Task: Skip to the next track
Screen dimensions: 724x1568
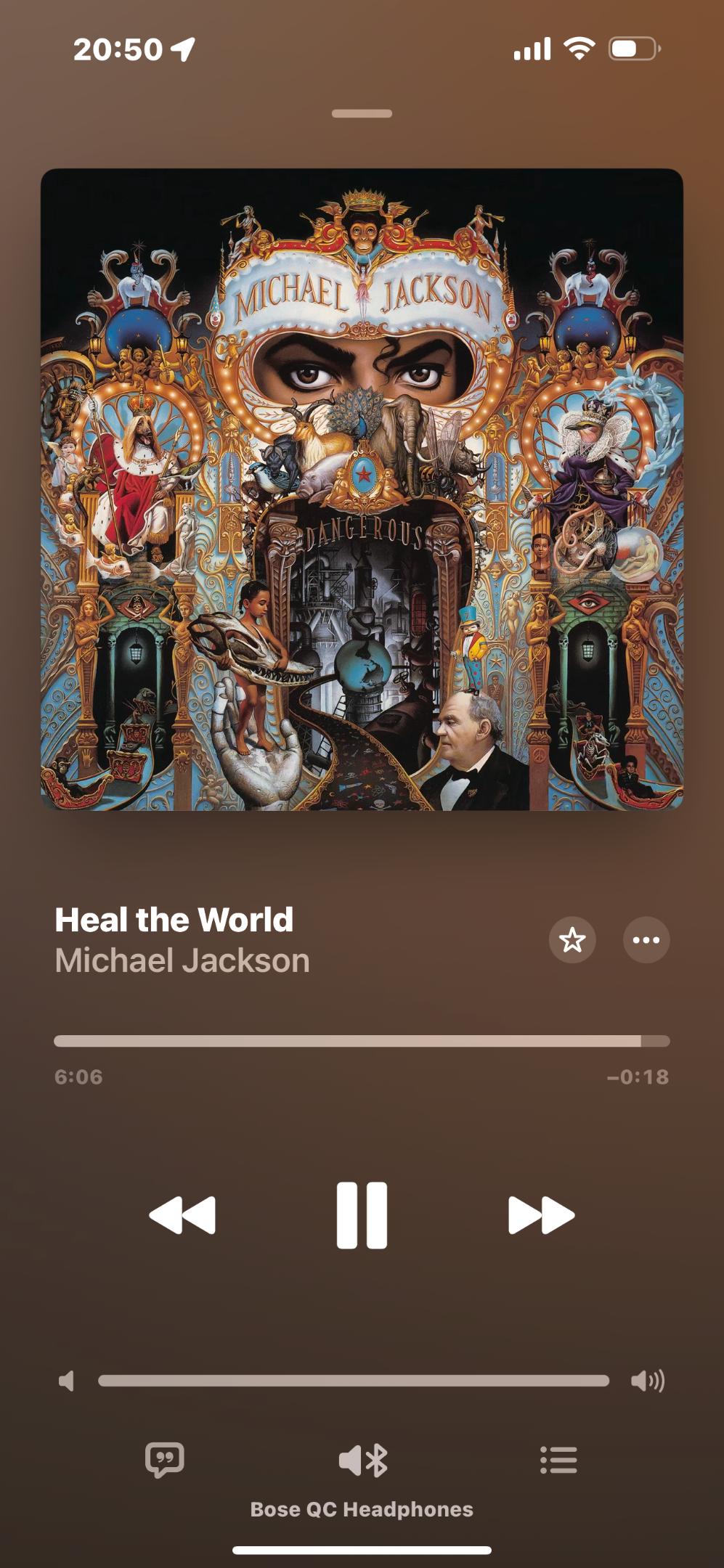Action: [542, 1215]
